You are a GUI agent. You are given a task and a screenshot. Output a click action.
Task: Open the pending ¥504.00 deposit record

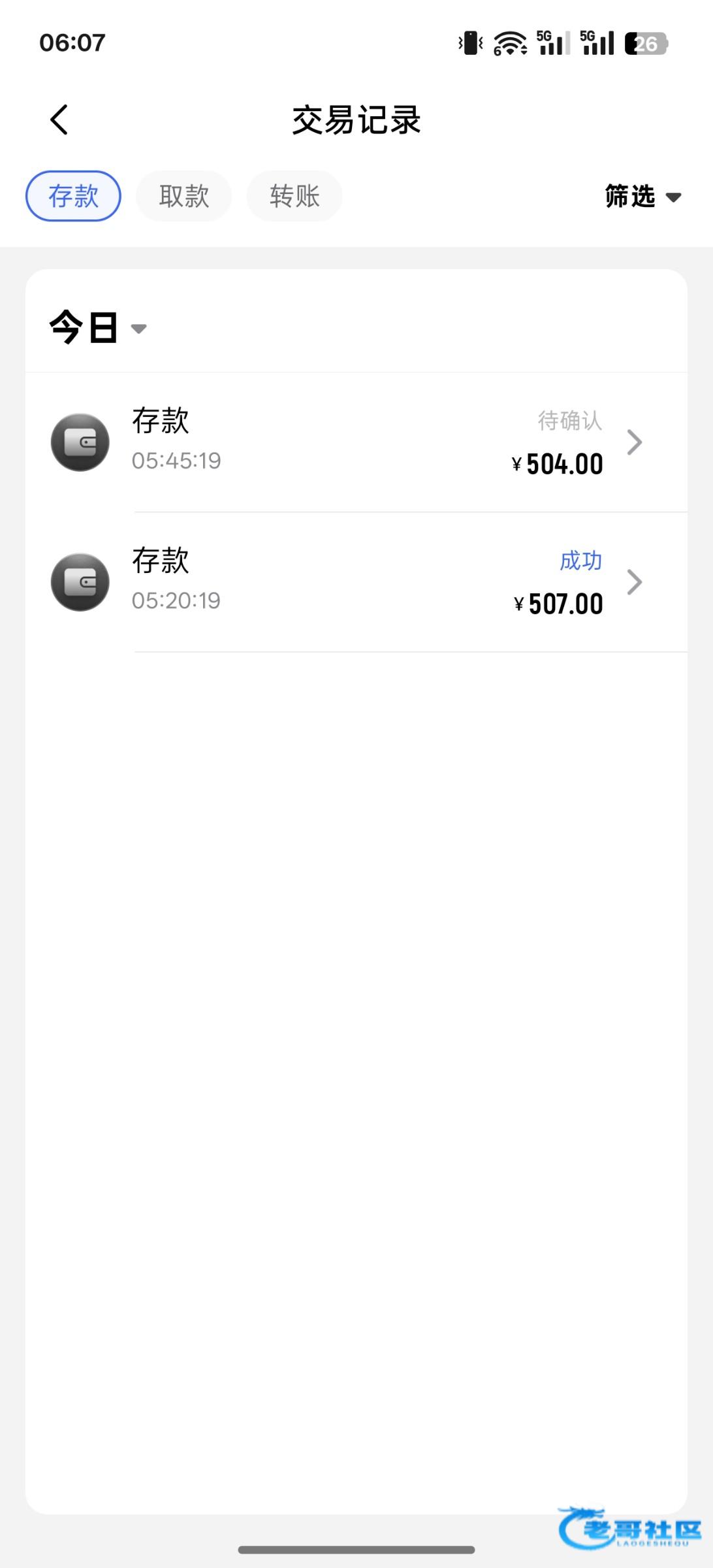click(x=356, y=442)
